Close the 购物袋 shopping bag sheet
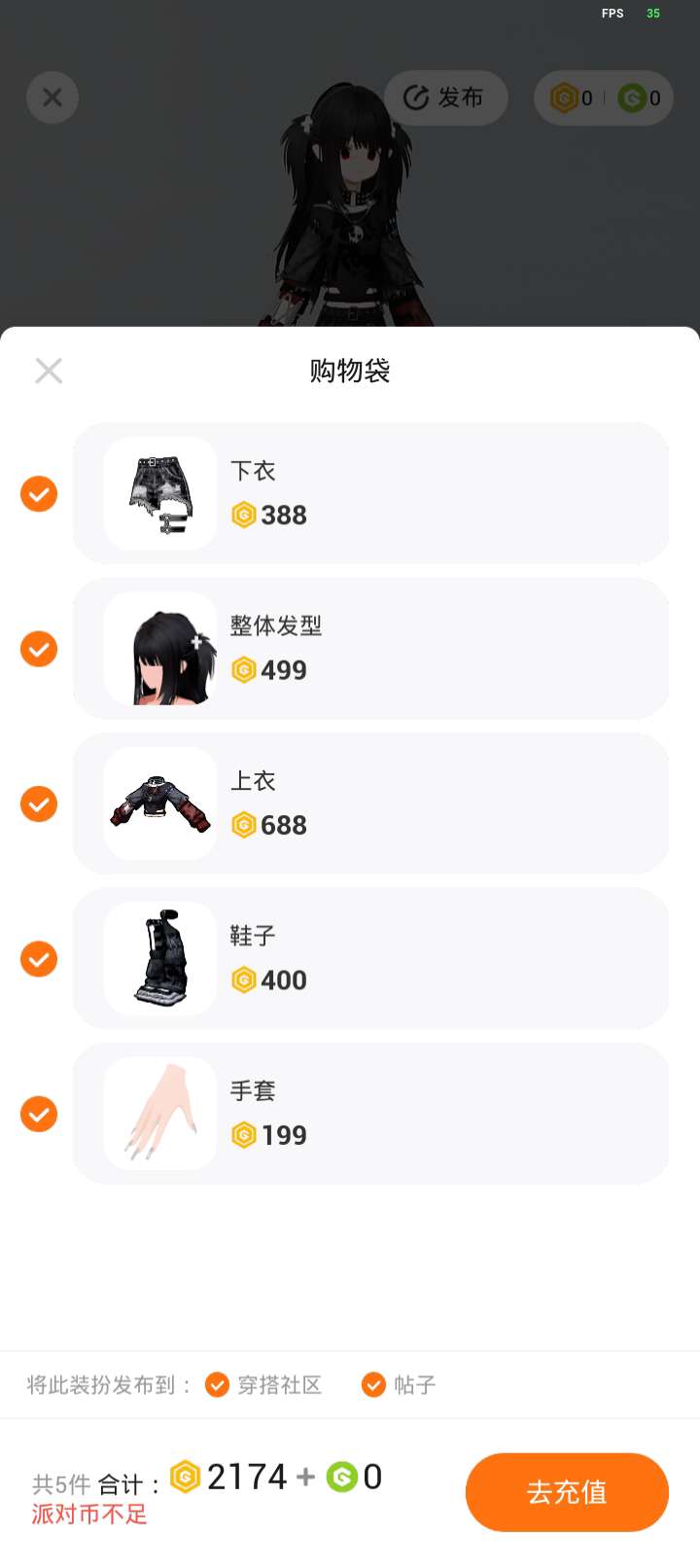Image resolution: width=700 pixels, height=1568 pixels. coord(49,371)
